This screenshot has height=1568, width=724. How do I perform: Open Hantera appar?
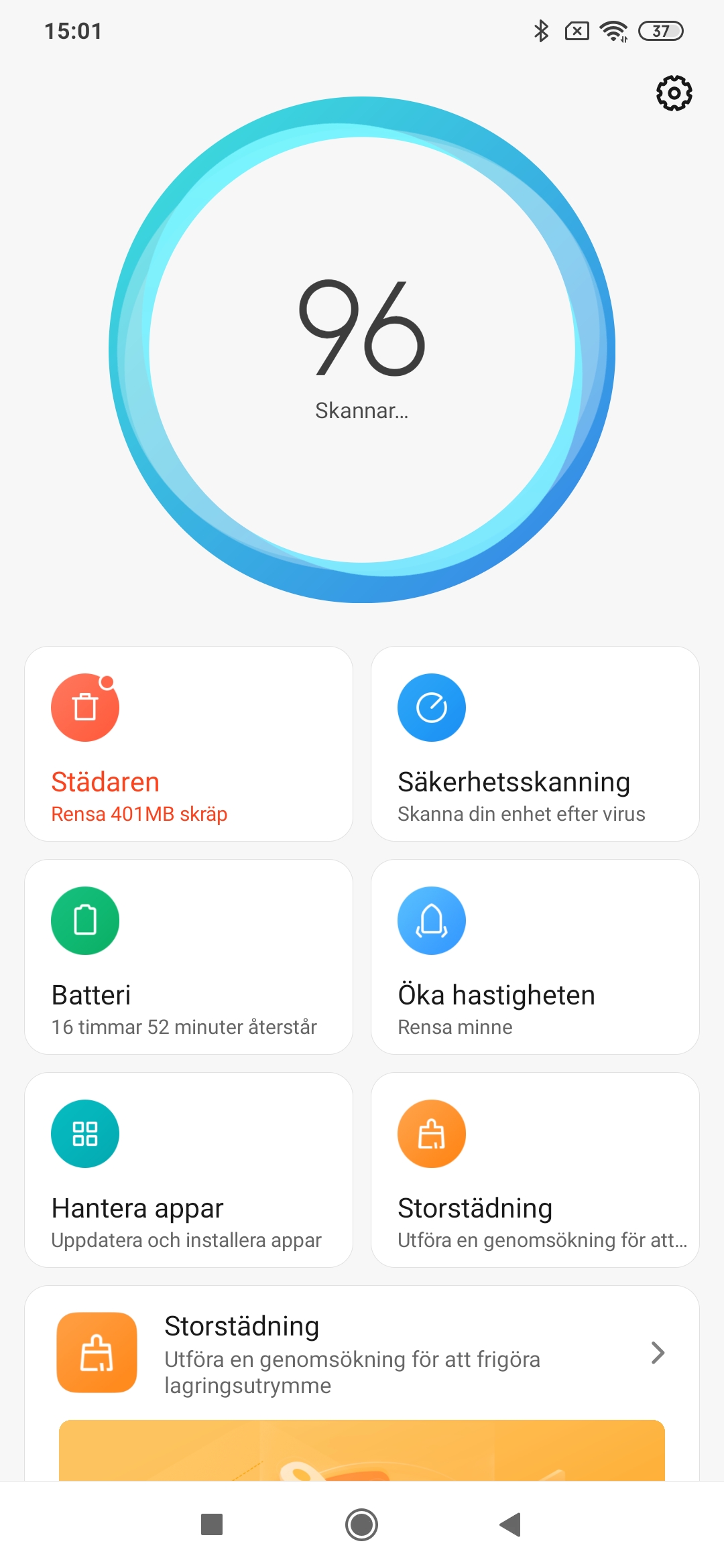[188, 1170]
